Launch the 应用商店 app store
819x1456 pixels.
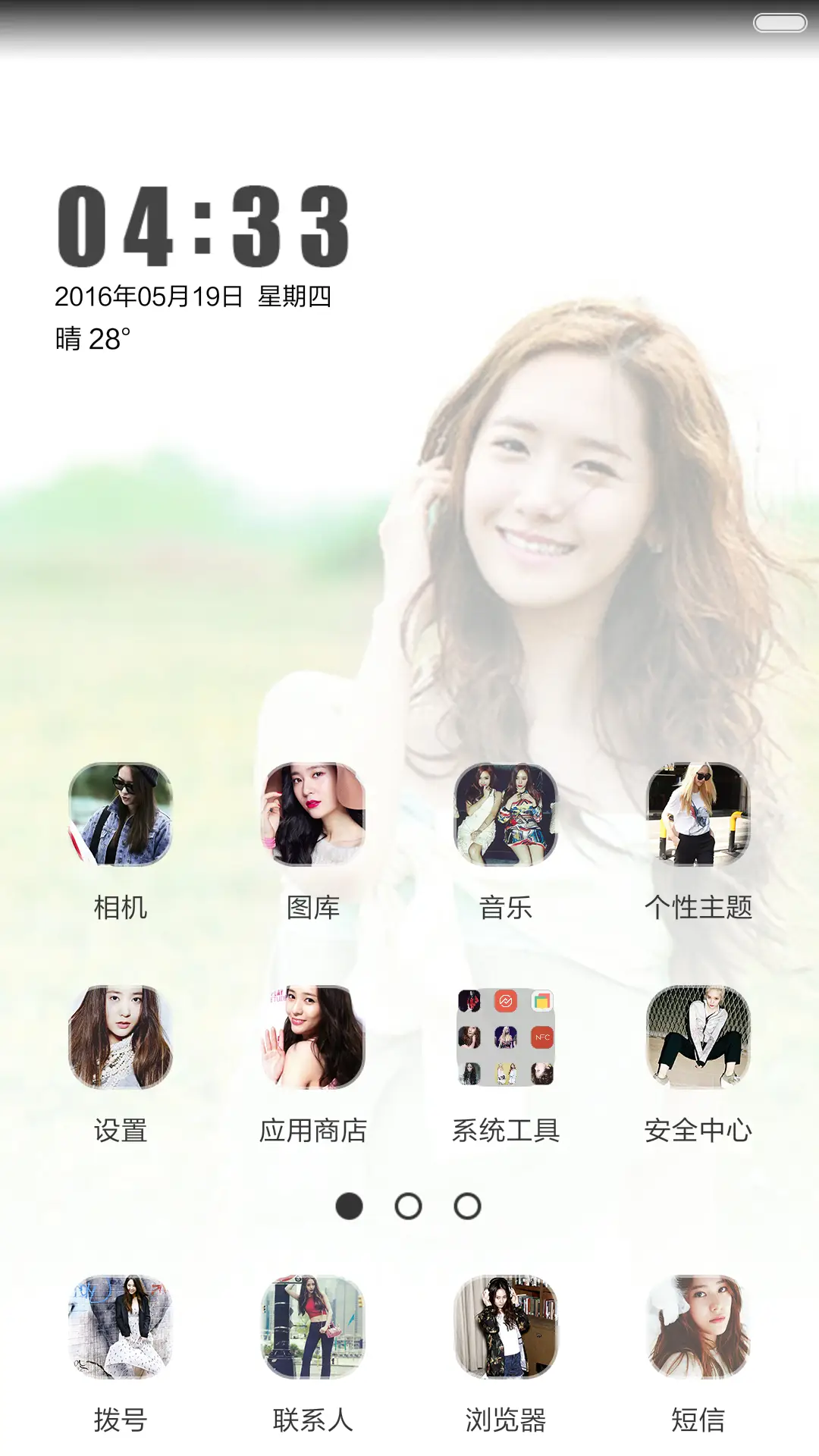click(313, 1037)
